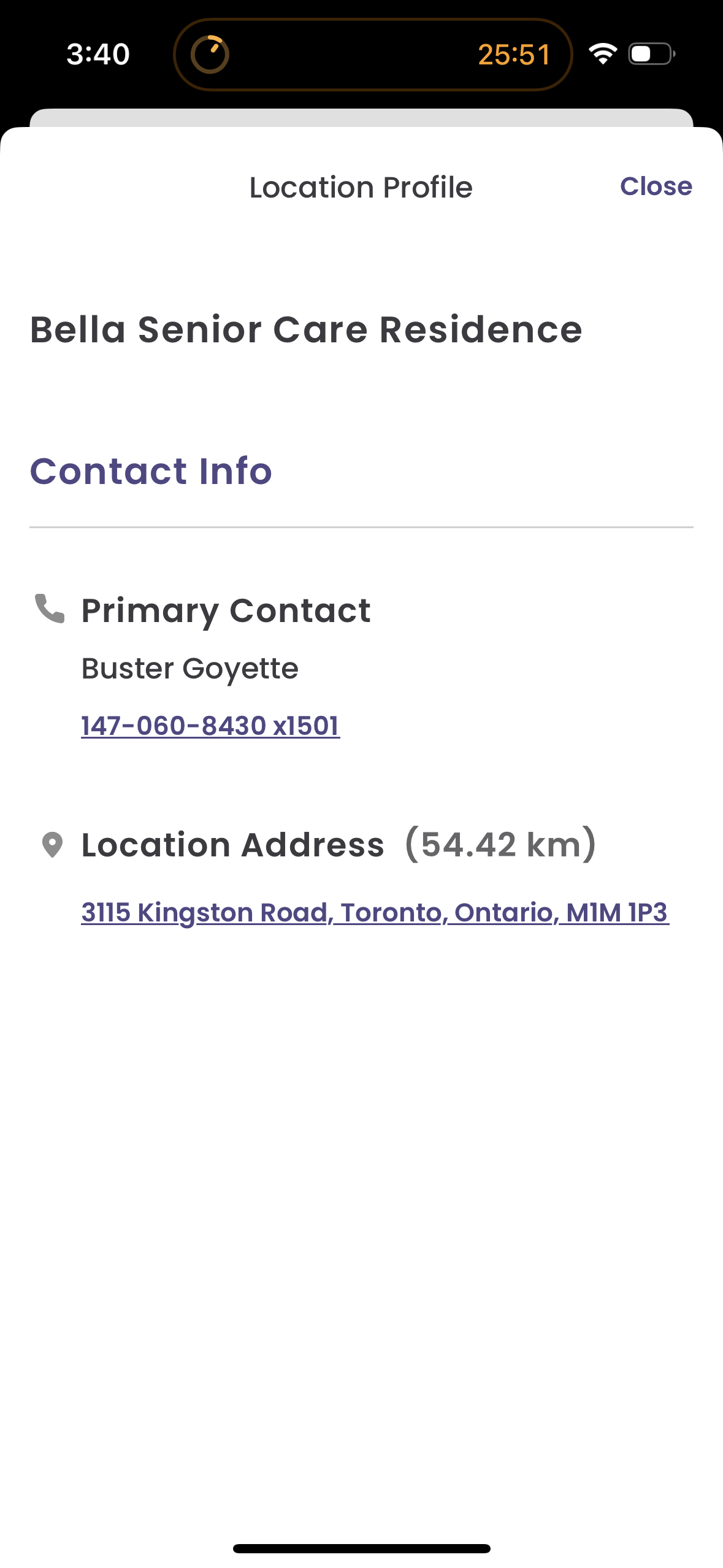The image size is (723, 1568).
Task: Close the Location Profile sheet
Action: (x=656, y=186)
